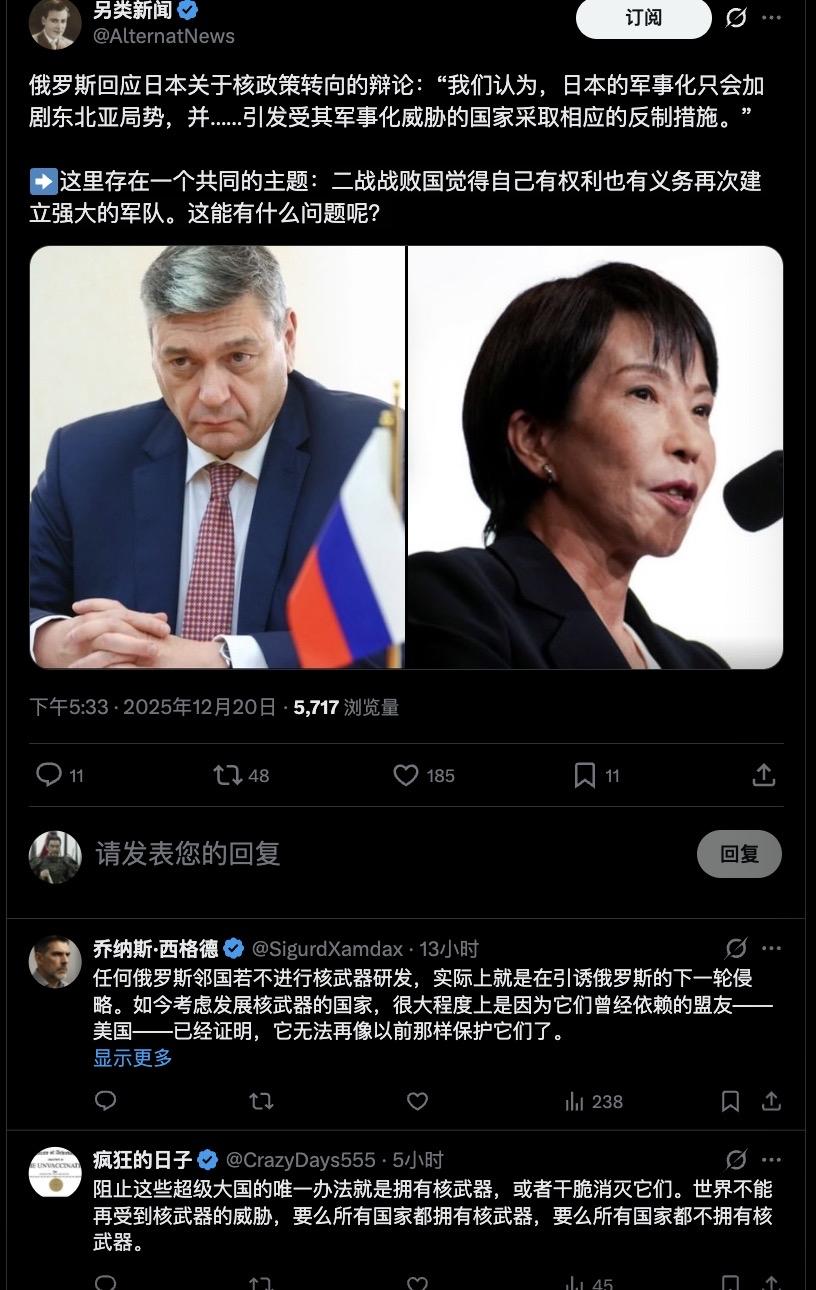The image size is (816, 1290).
Task: Bookmark the main tweet
Action: [585, 774]
